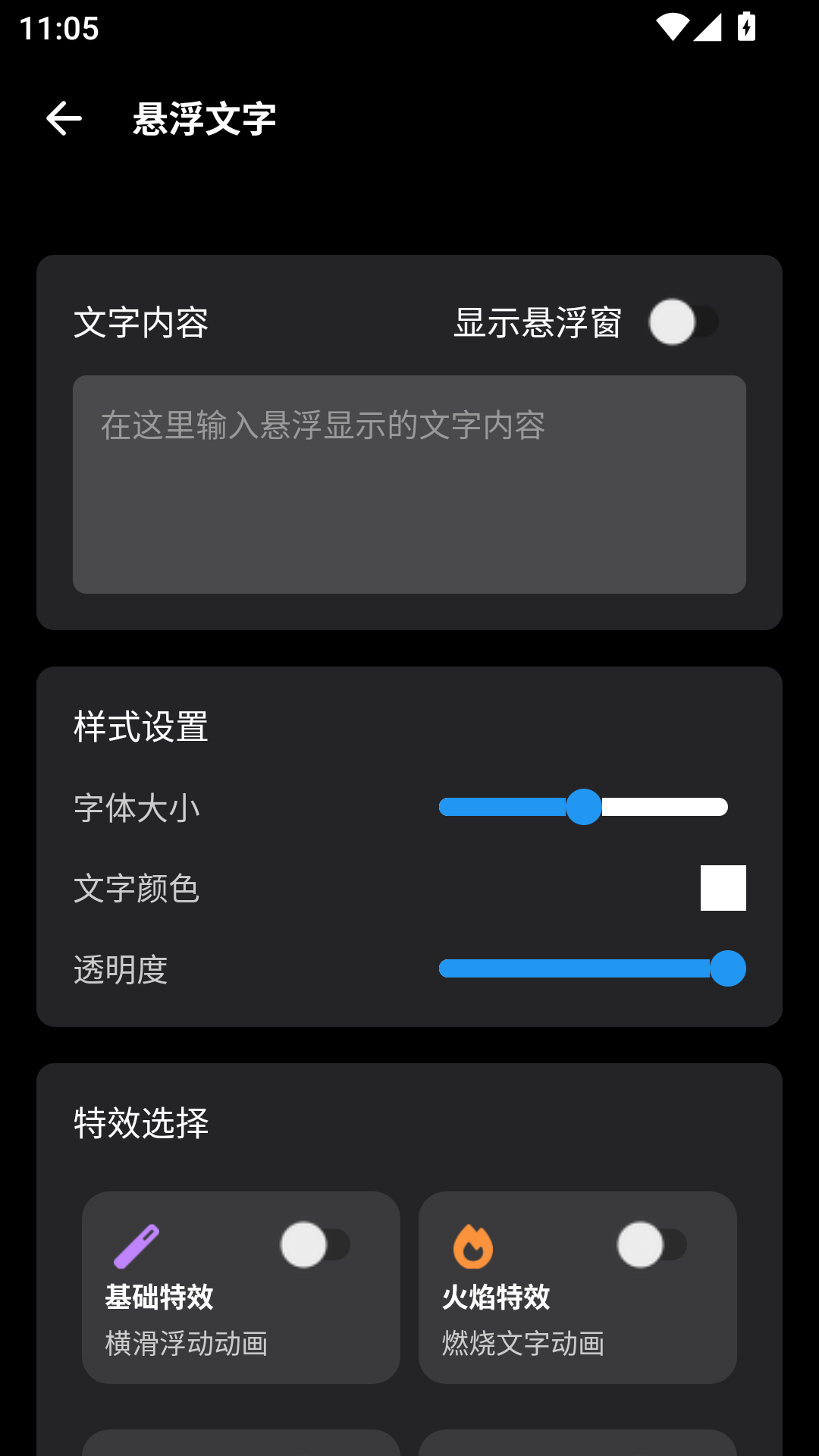
Task: Tap the clock showing 11:05
Action: point(57,29)
